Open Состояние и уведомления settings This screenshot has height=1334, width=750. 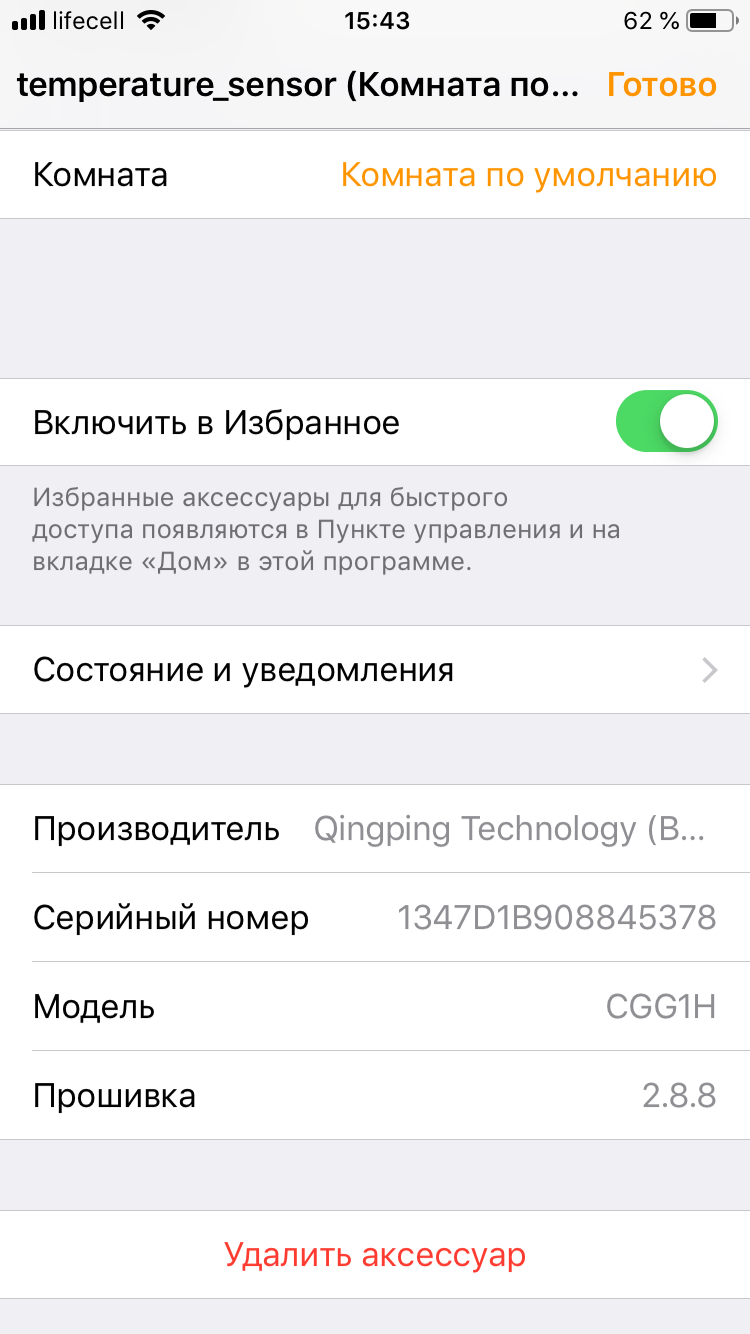(x=375, y=670)
